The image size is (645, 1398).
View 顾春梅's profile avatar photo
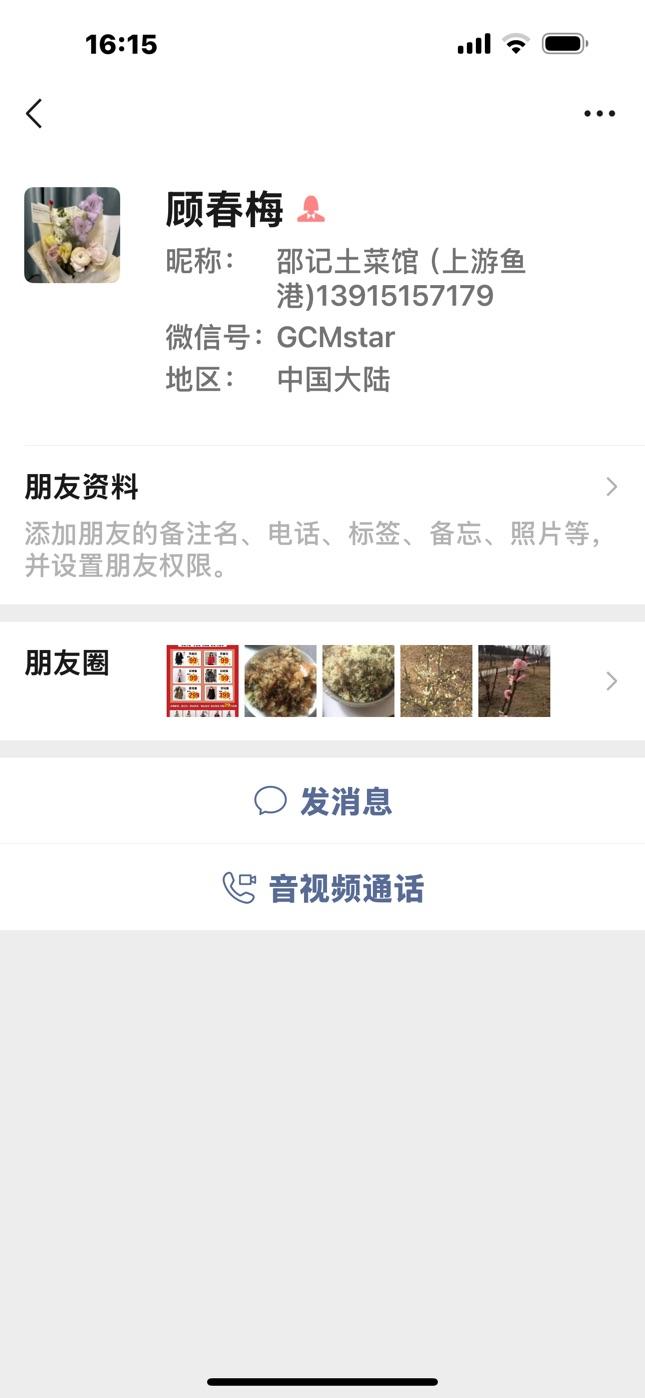pos(72,235)
